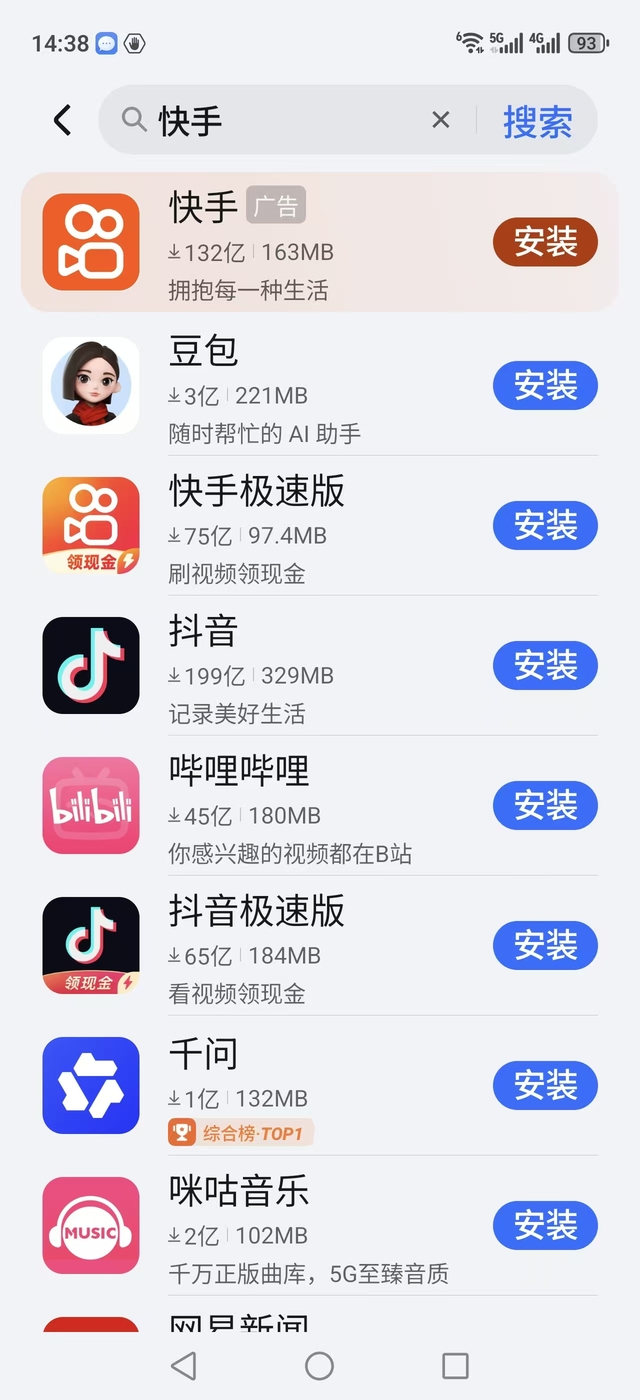The image size is (640, 1400).
Task: Install the 千问 app
Action: click(x=545, y=1085)
